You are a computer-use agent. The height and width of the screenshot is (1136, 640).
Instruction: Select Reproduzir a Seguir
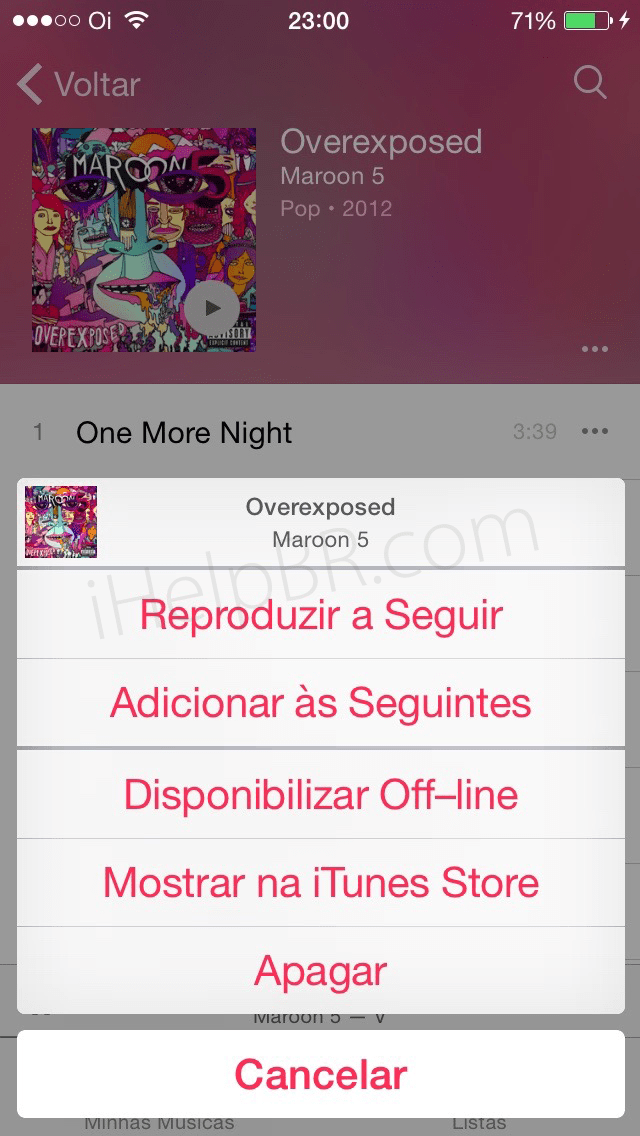tap(320, 614)
